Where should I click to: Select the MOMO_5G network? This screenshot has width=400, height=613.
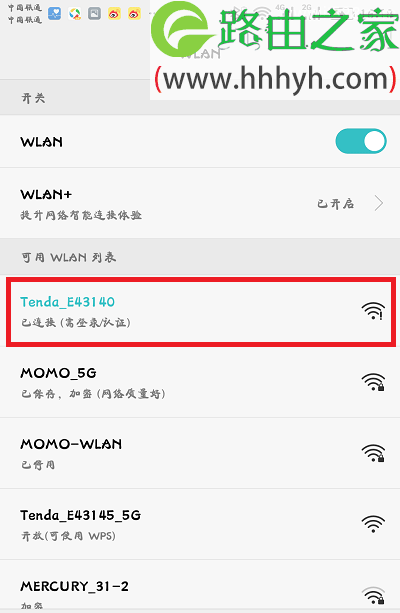(200, 382)
